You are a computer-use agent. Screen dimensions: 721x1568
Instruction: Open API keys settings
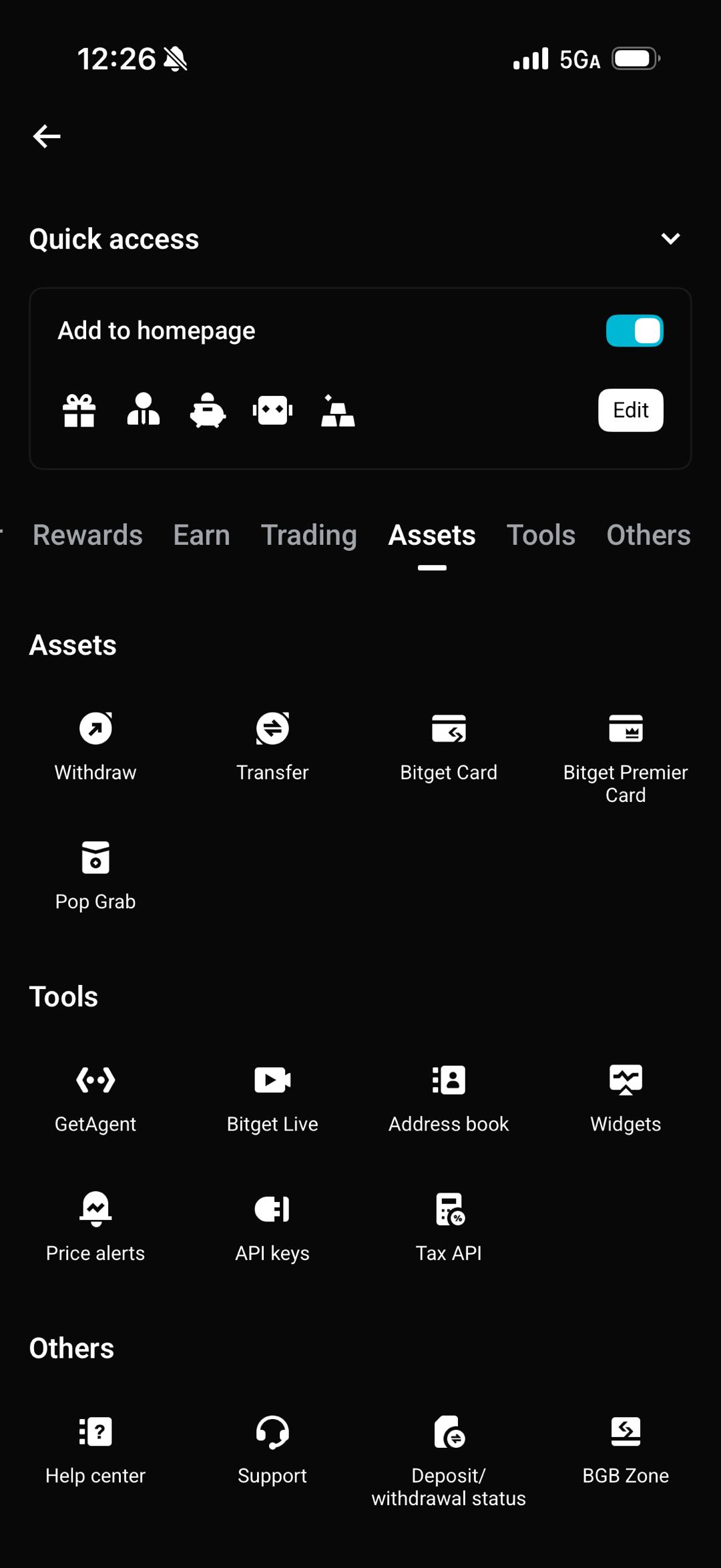tap(272, 1225)
